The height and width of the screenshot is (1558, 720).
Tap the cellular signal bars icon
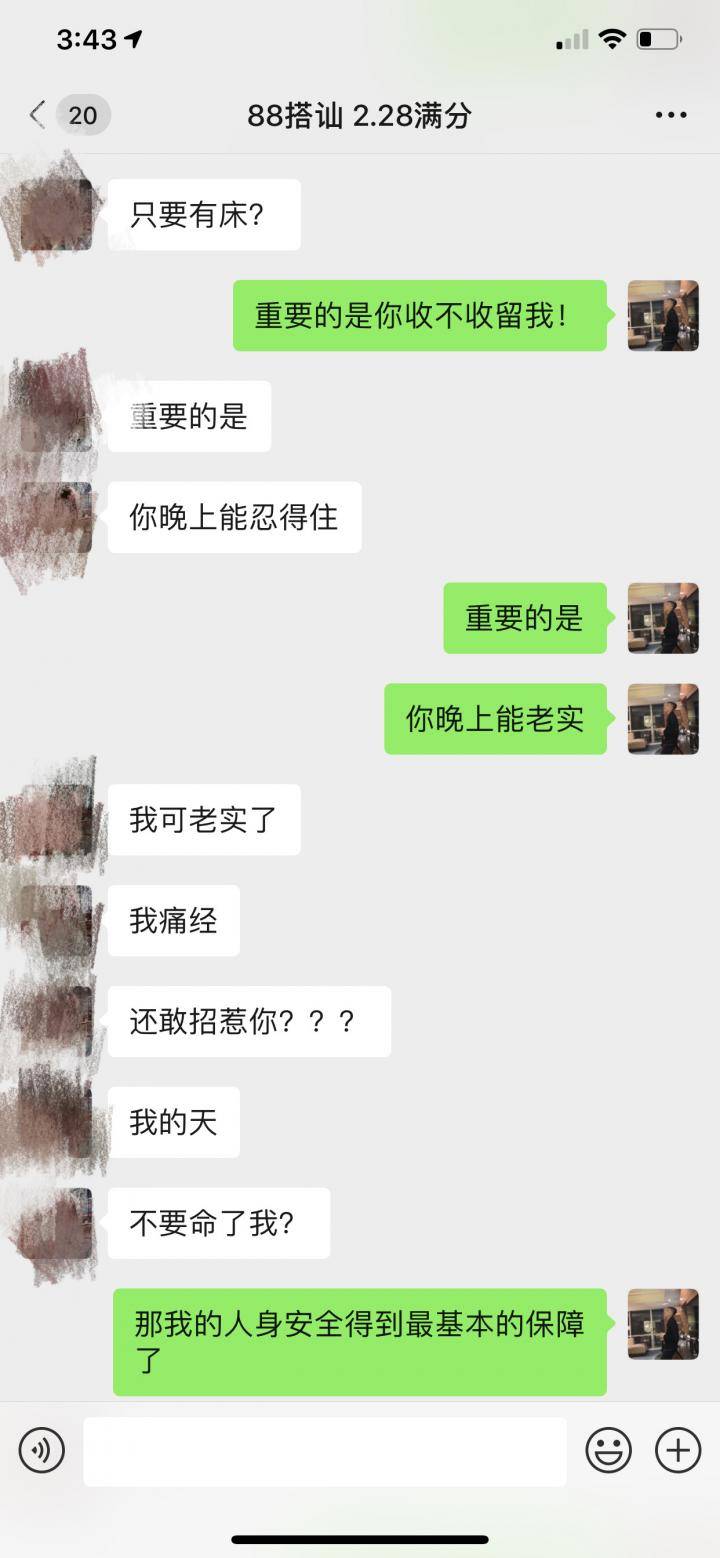tap(572, 38)
